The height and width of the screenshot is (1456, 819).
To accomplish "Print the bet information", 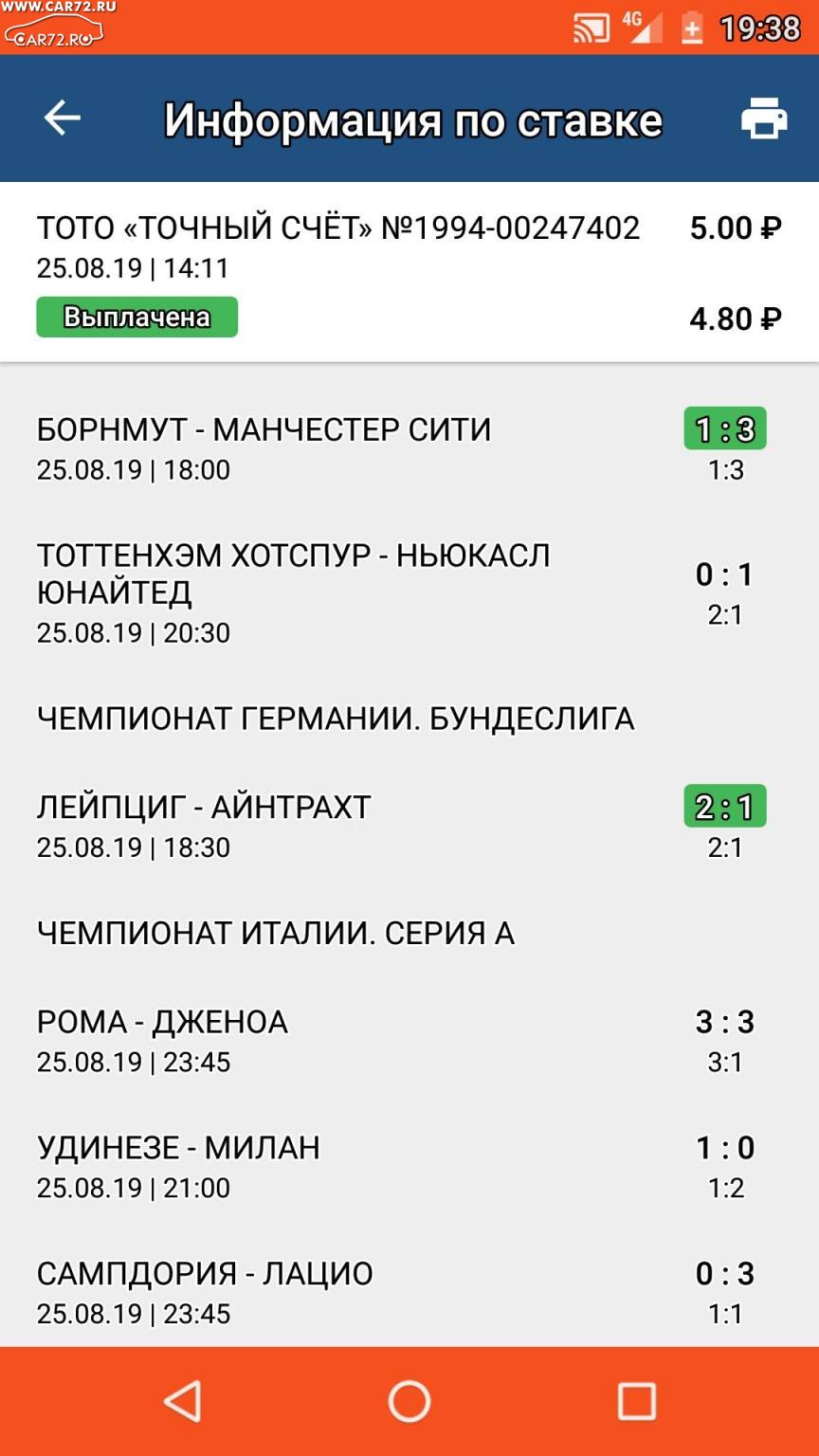I will tap(763, 118).
